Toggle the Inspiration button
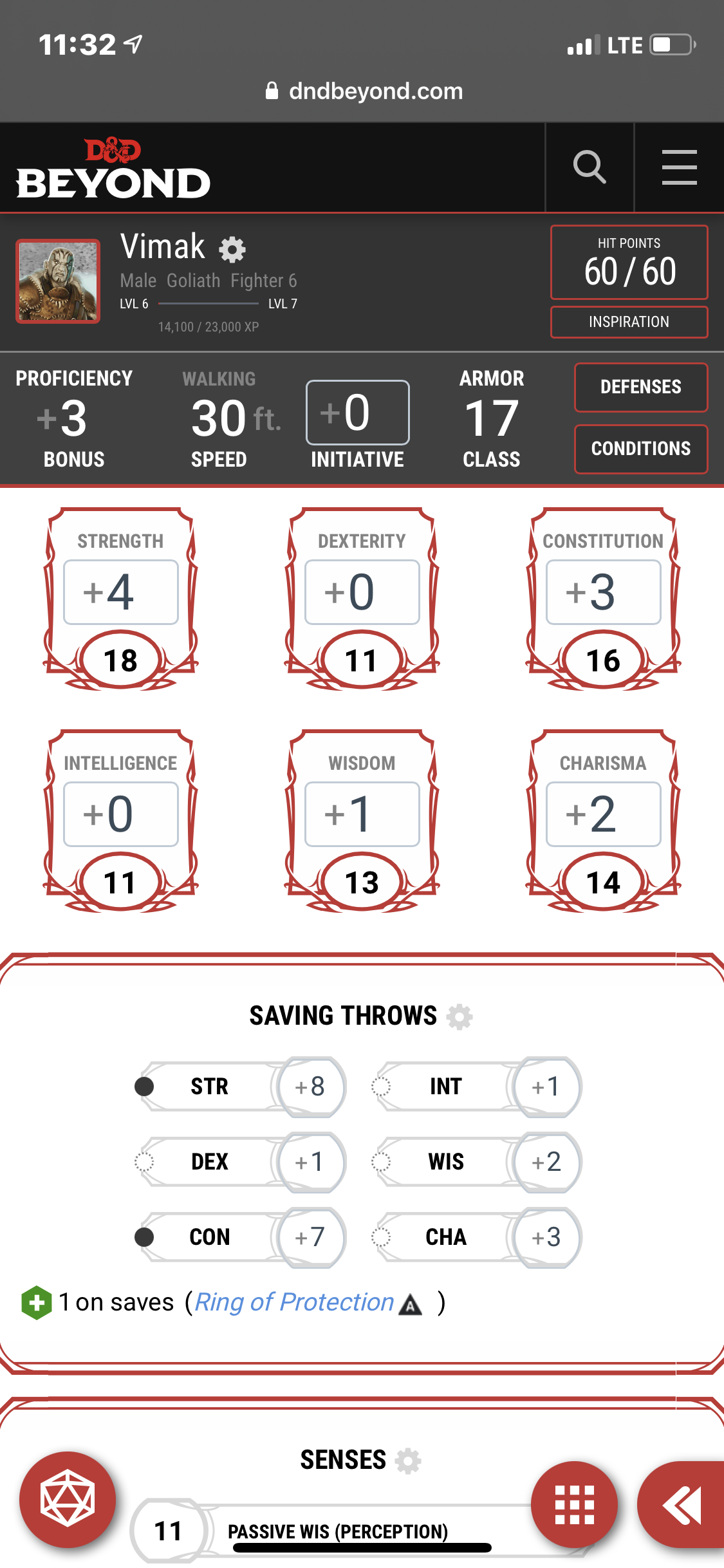Screen dimensions: 724x1568 pyautogui.click(x=629, y=322)
